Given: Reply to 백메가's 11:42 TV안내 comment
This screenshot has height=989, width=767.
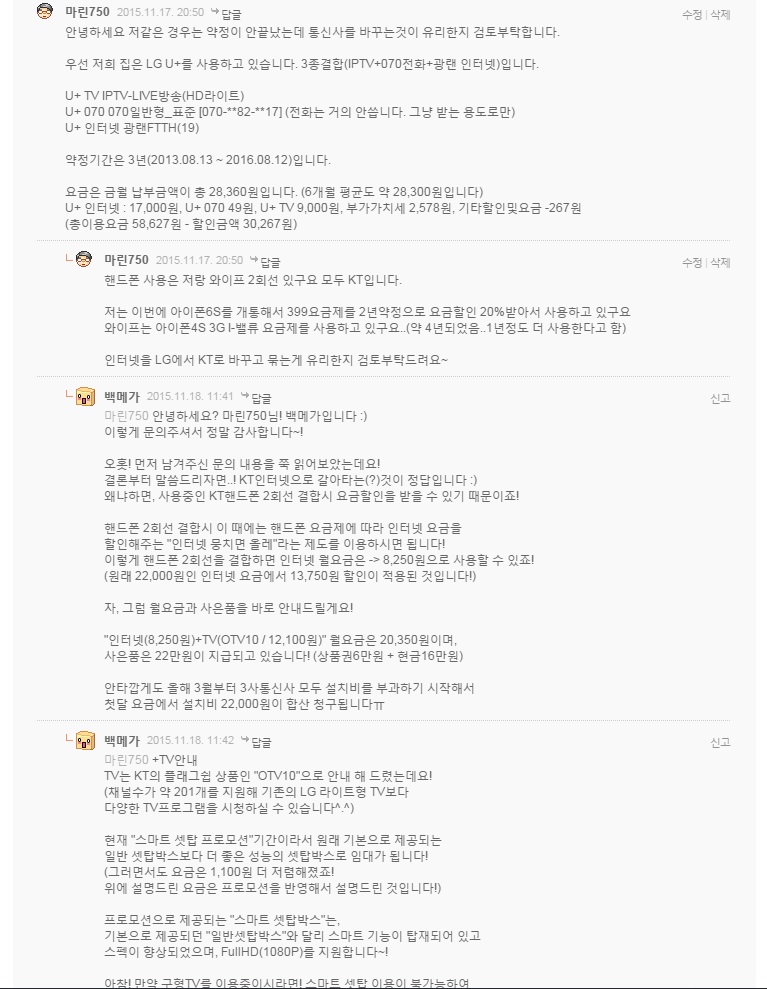Looking at the screenshot, I should [261, 741].
